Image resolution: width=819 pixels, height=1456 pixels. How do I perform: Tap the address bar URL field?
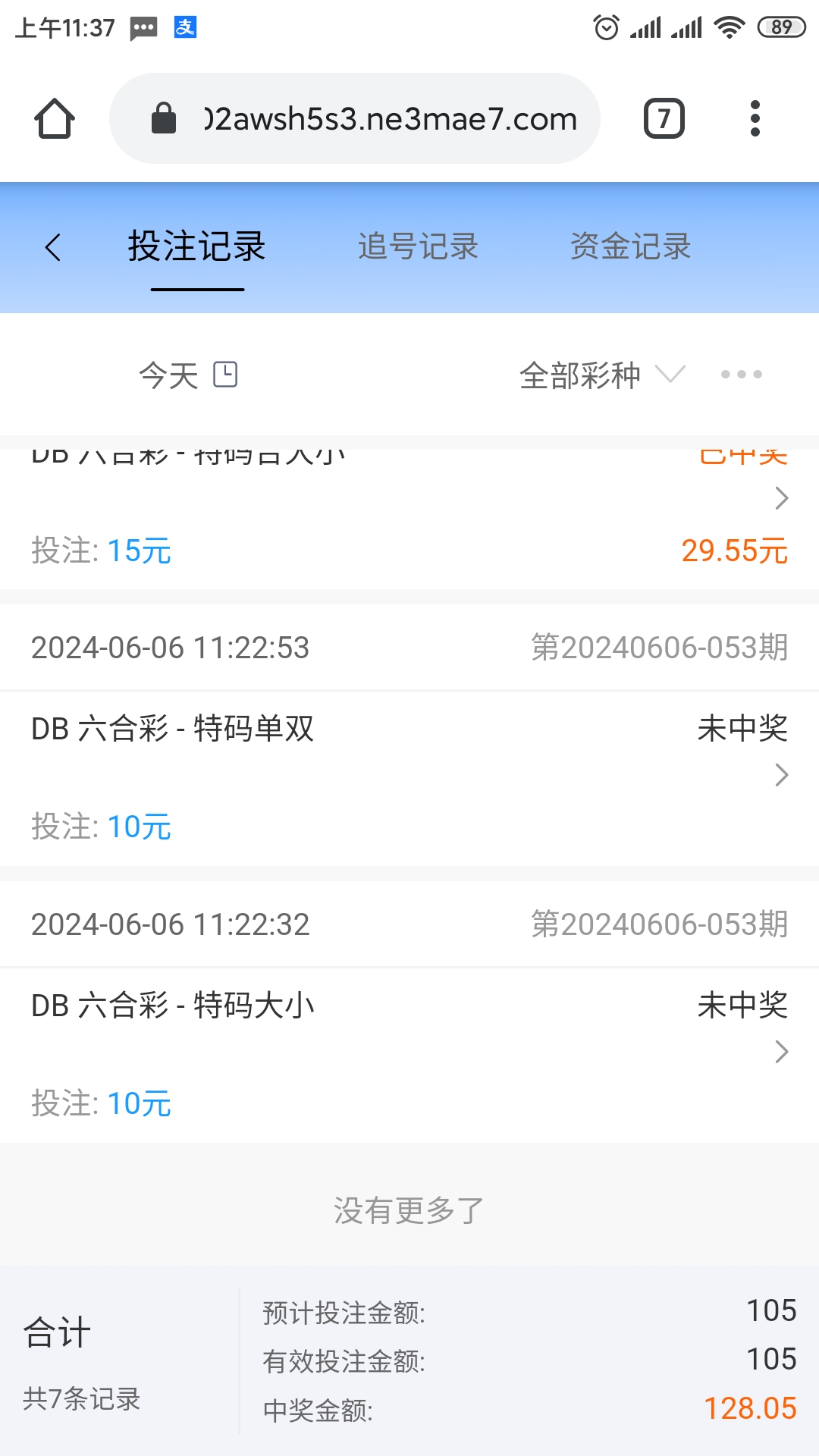coord(388,118)
